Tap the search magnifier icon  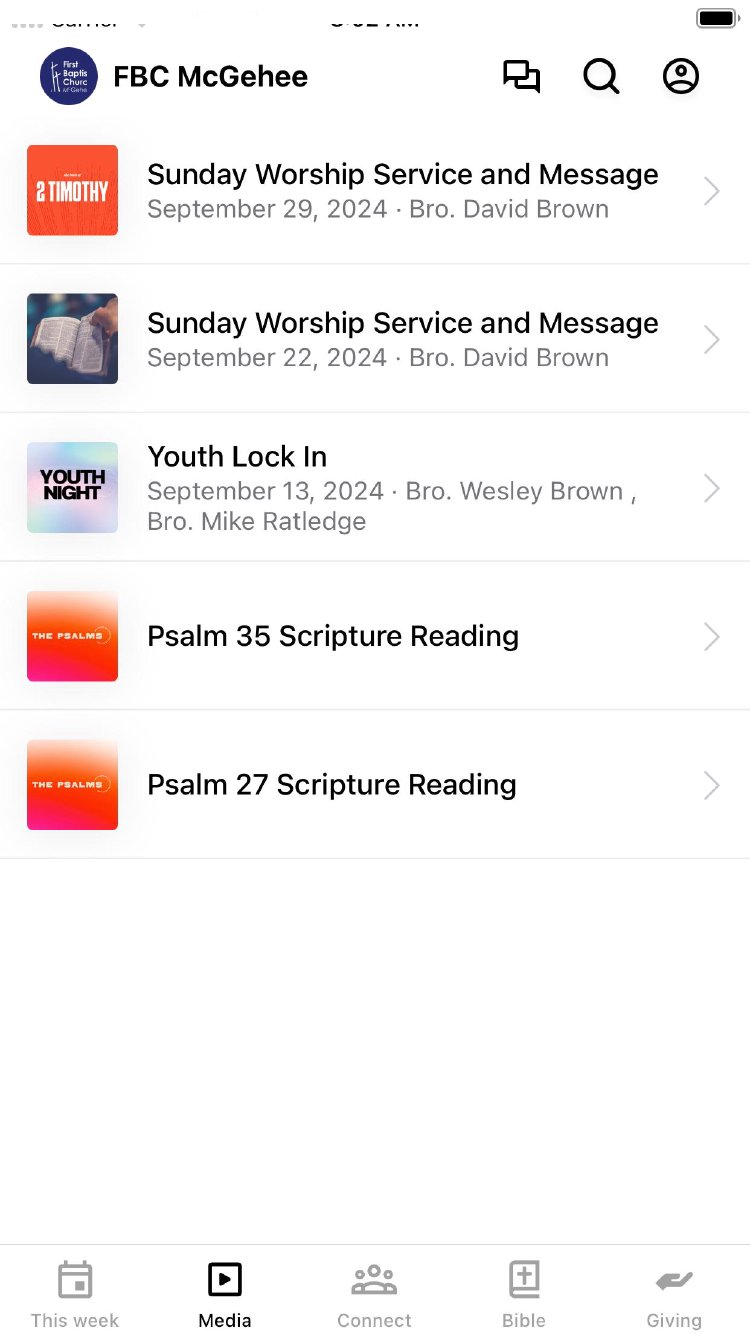pyautogui.click(x=601, y=77)
